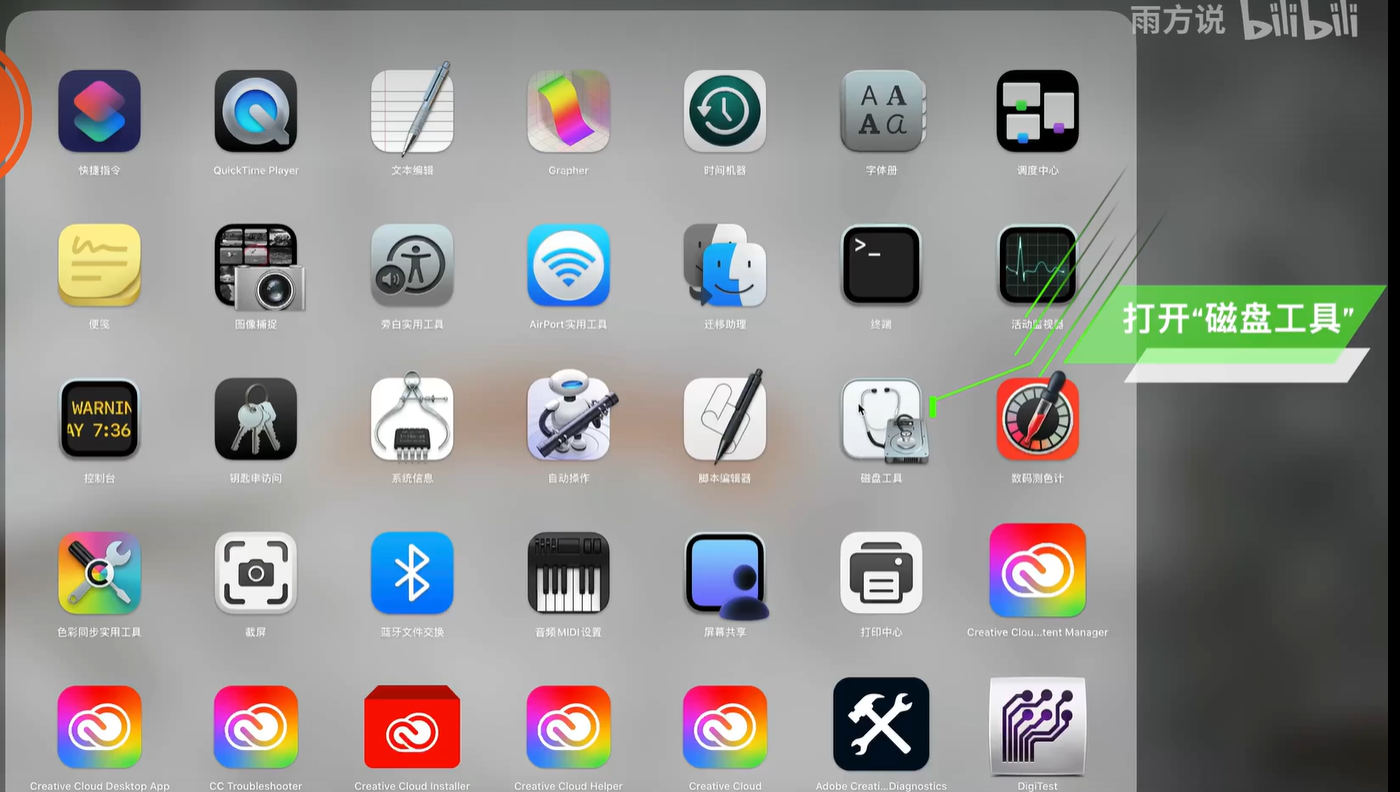Screen dimensions: 1400x792
Task: Open the Grapher app
Action: coord(568,111)
